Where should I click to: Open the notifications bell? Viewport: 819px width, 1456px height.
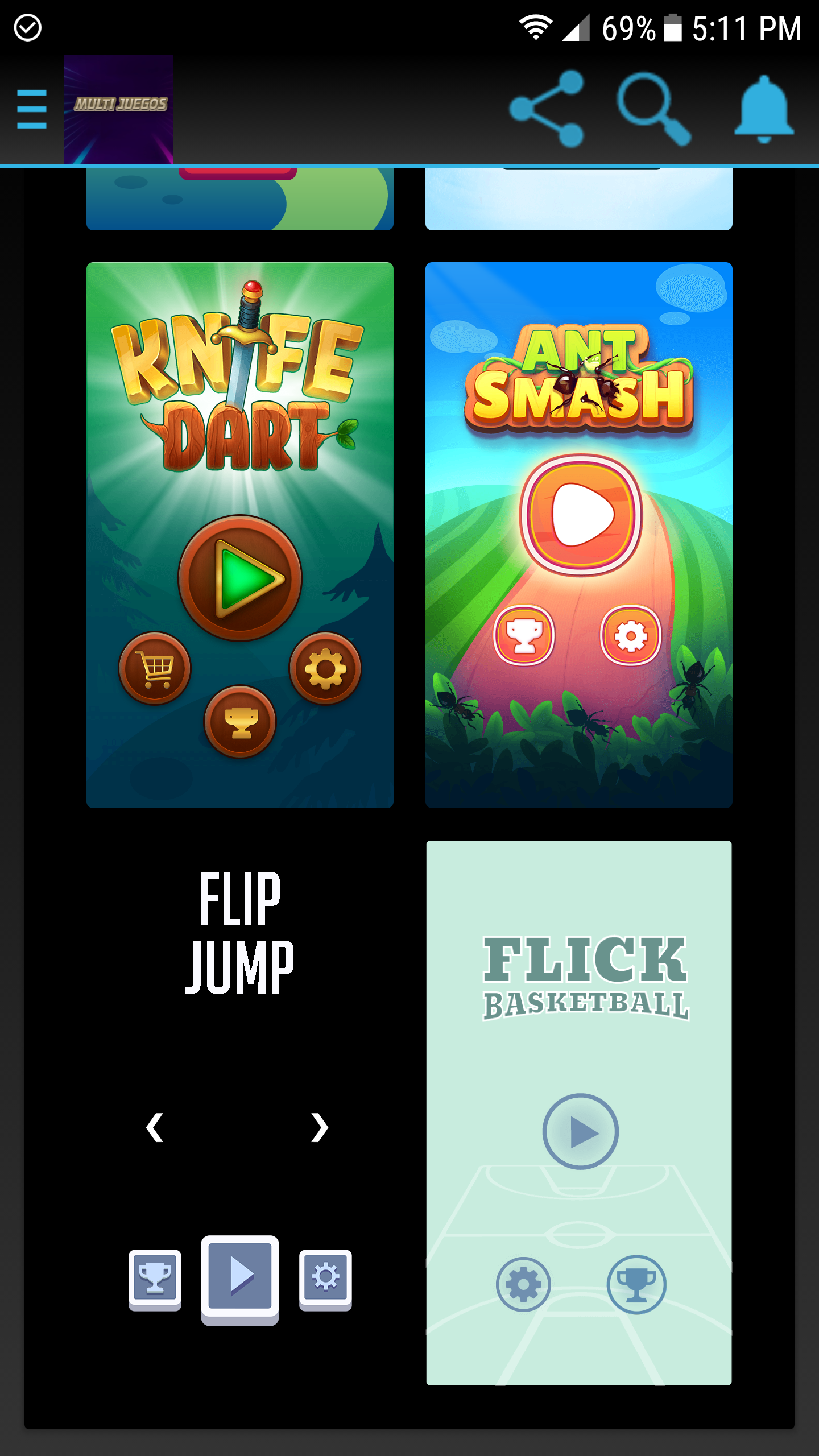764,109
